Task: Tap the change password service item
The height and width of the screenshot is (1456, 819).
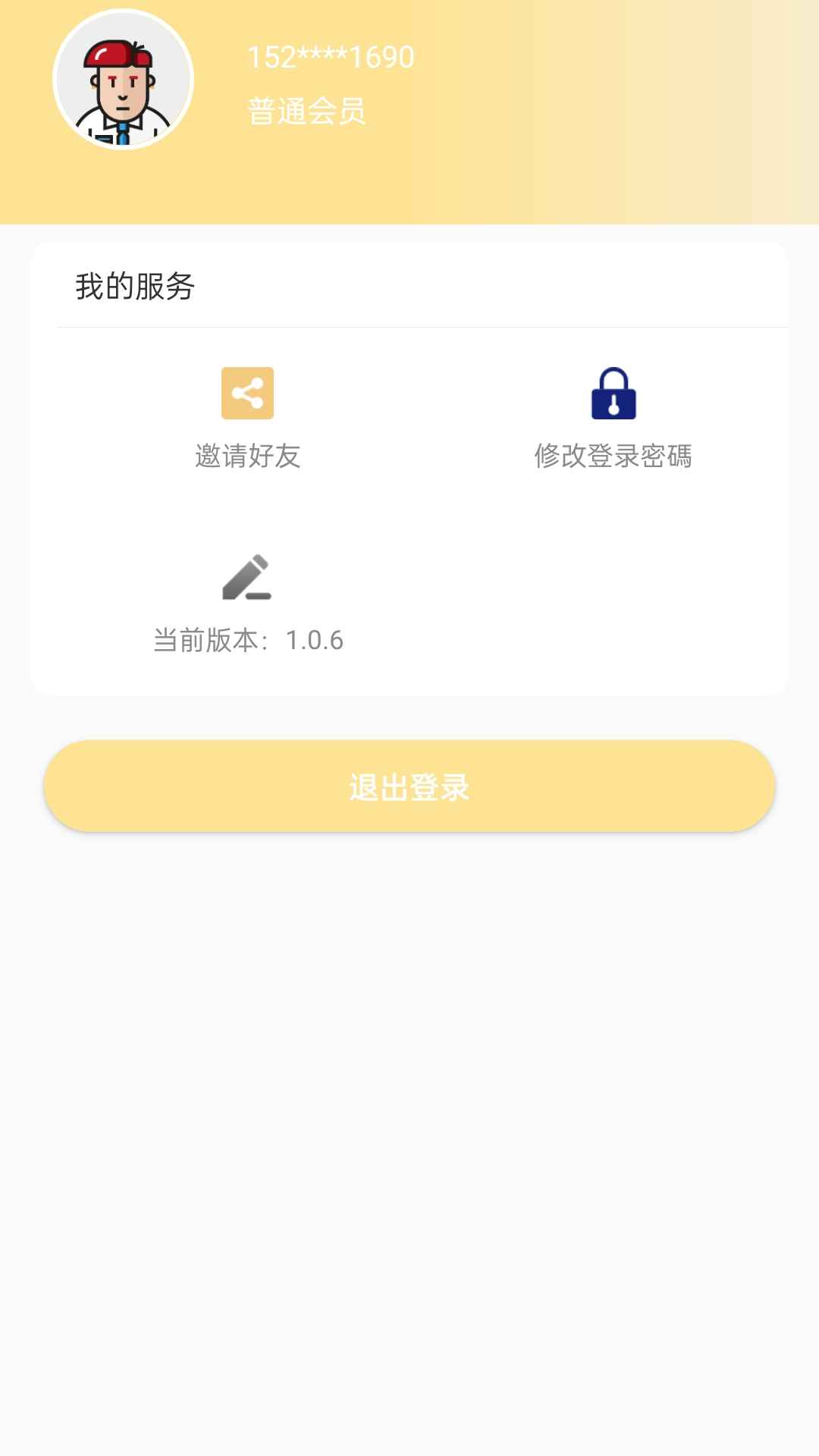Action: [614, 421]
